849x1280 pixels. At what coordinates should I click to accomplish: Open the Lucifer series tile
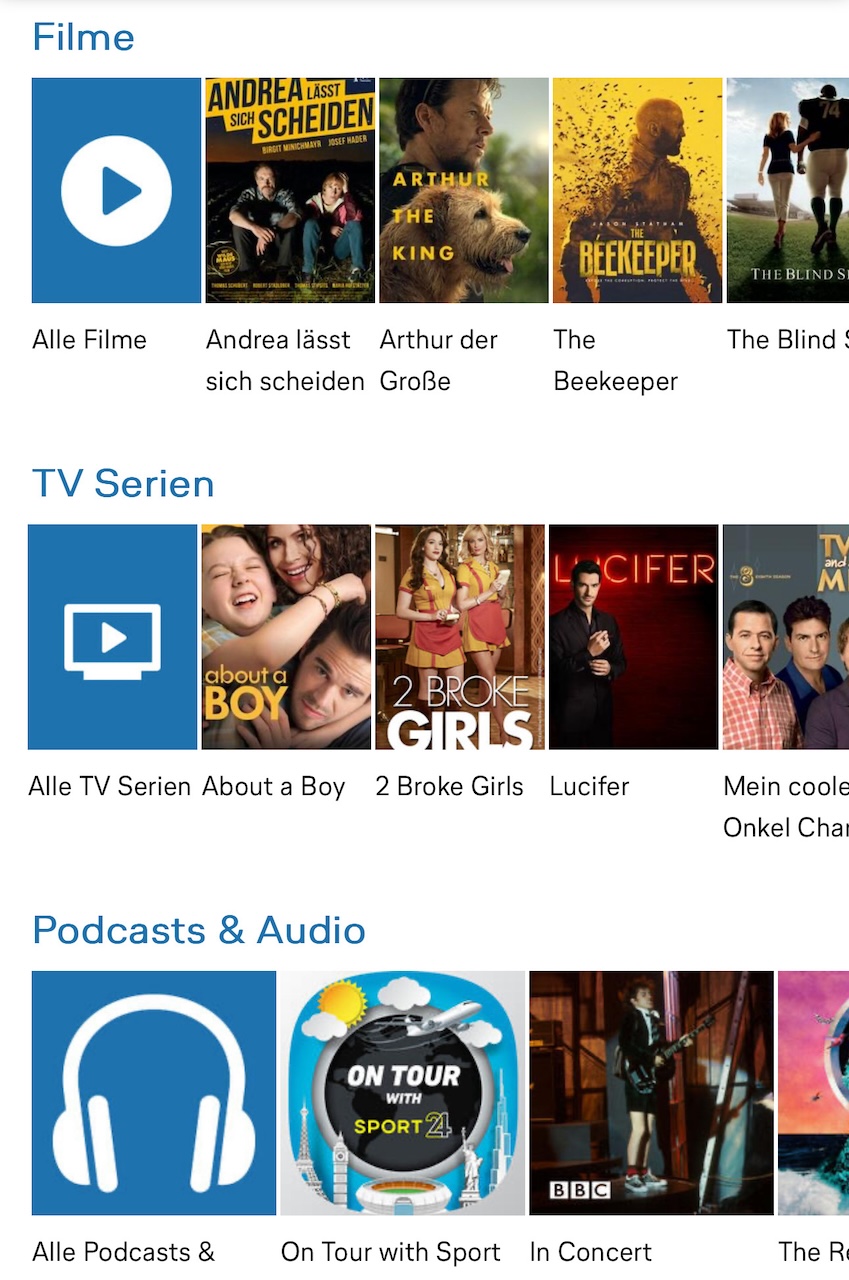(x=633, y=637)
